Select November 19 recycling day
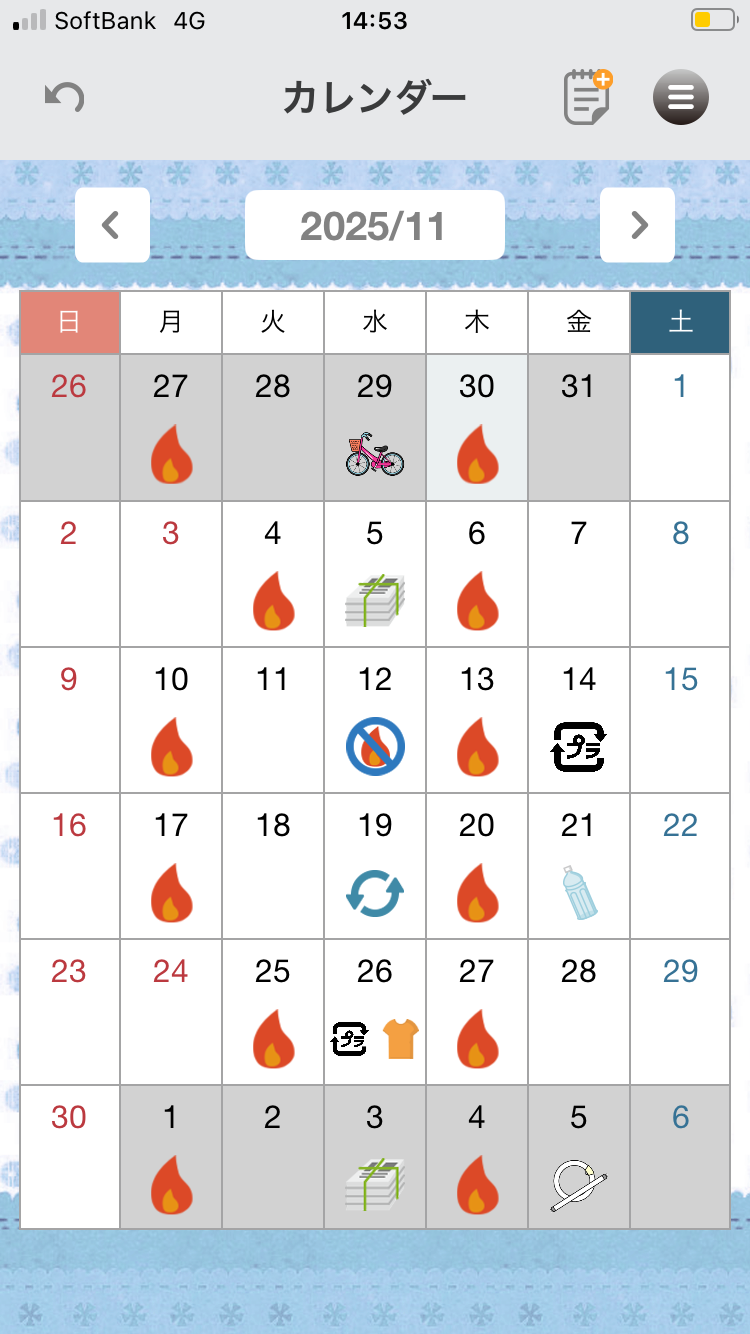Viewport: 750px width, 1334px height. (374, 866)
